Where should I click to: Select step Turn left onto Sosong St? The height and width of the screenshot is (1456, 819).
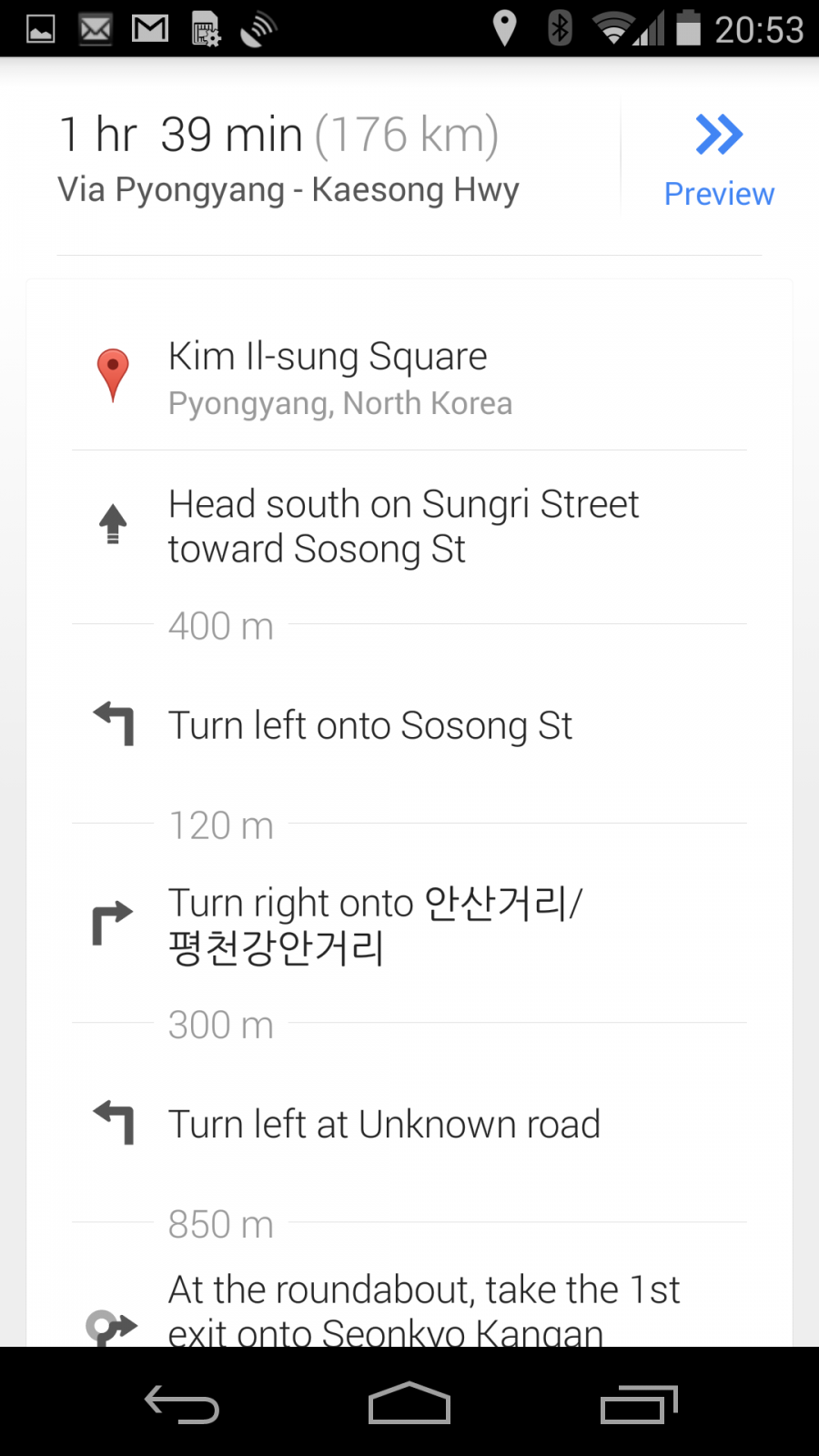click(x=409, y=726)
